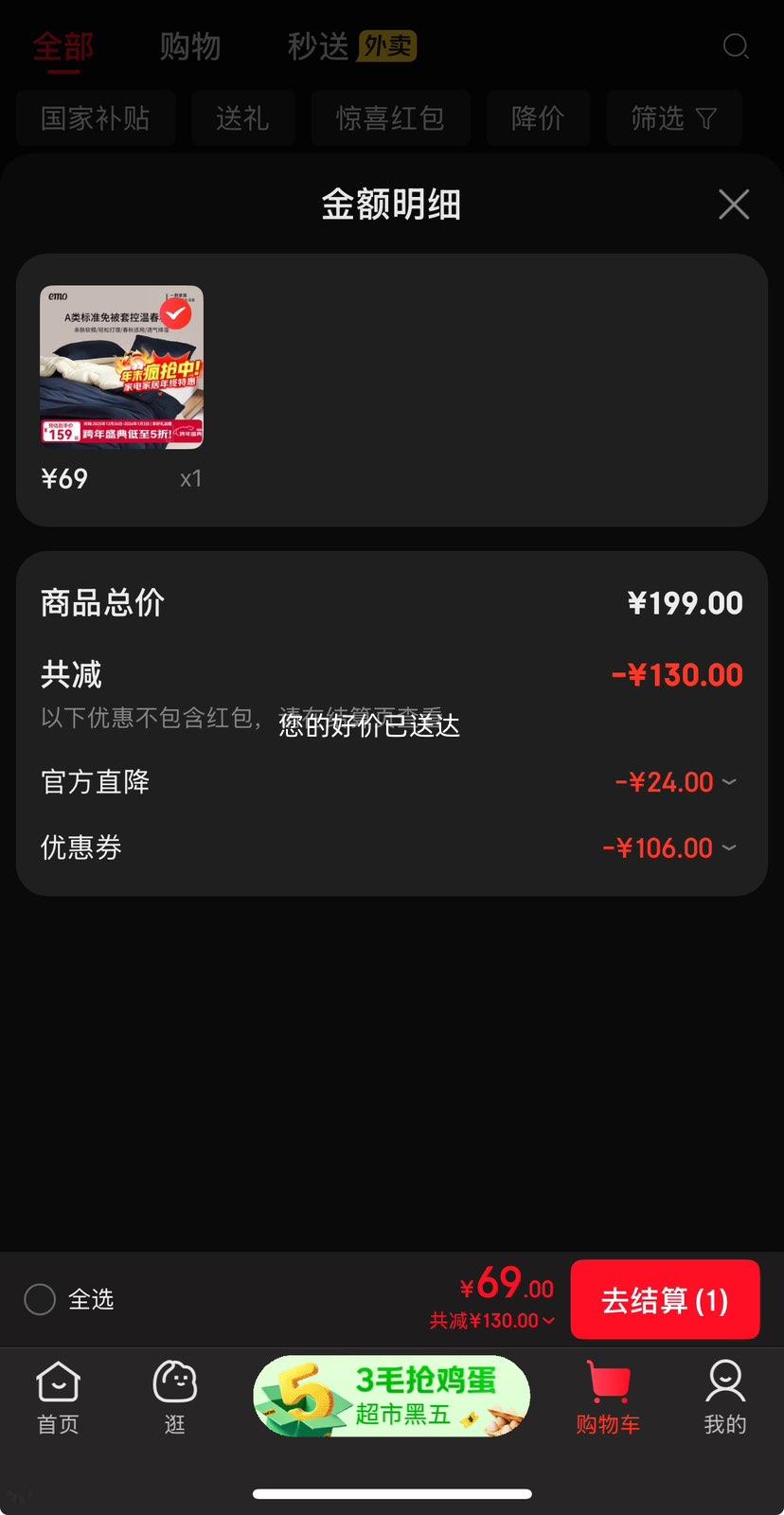This screenshot has width=784, height=1515.
Task: Toggle the 全选 select-all checkbox
Action: click(x=40, y=1299)
